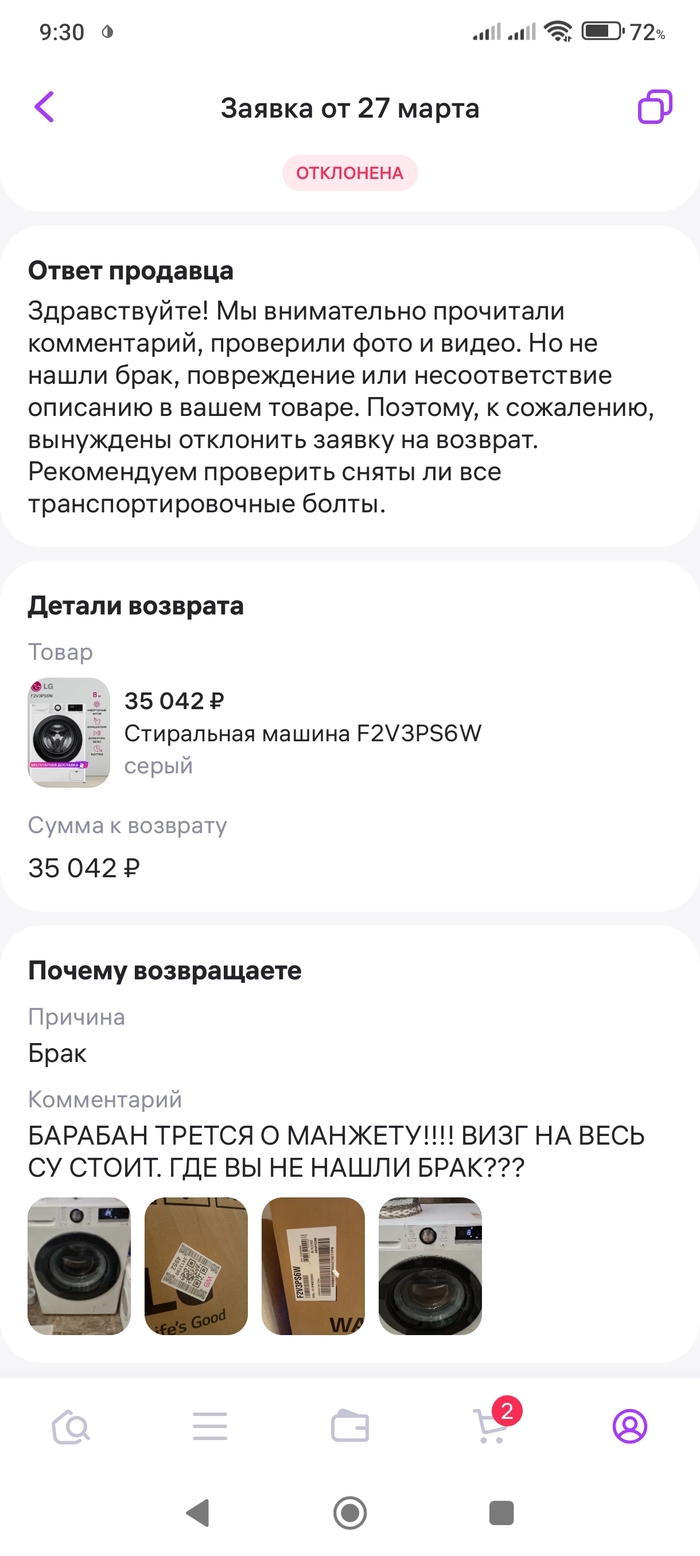
Task: Open first attached photo of washing machine
Action: pyautogui.click(x=79, y=1266)
